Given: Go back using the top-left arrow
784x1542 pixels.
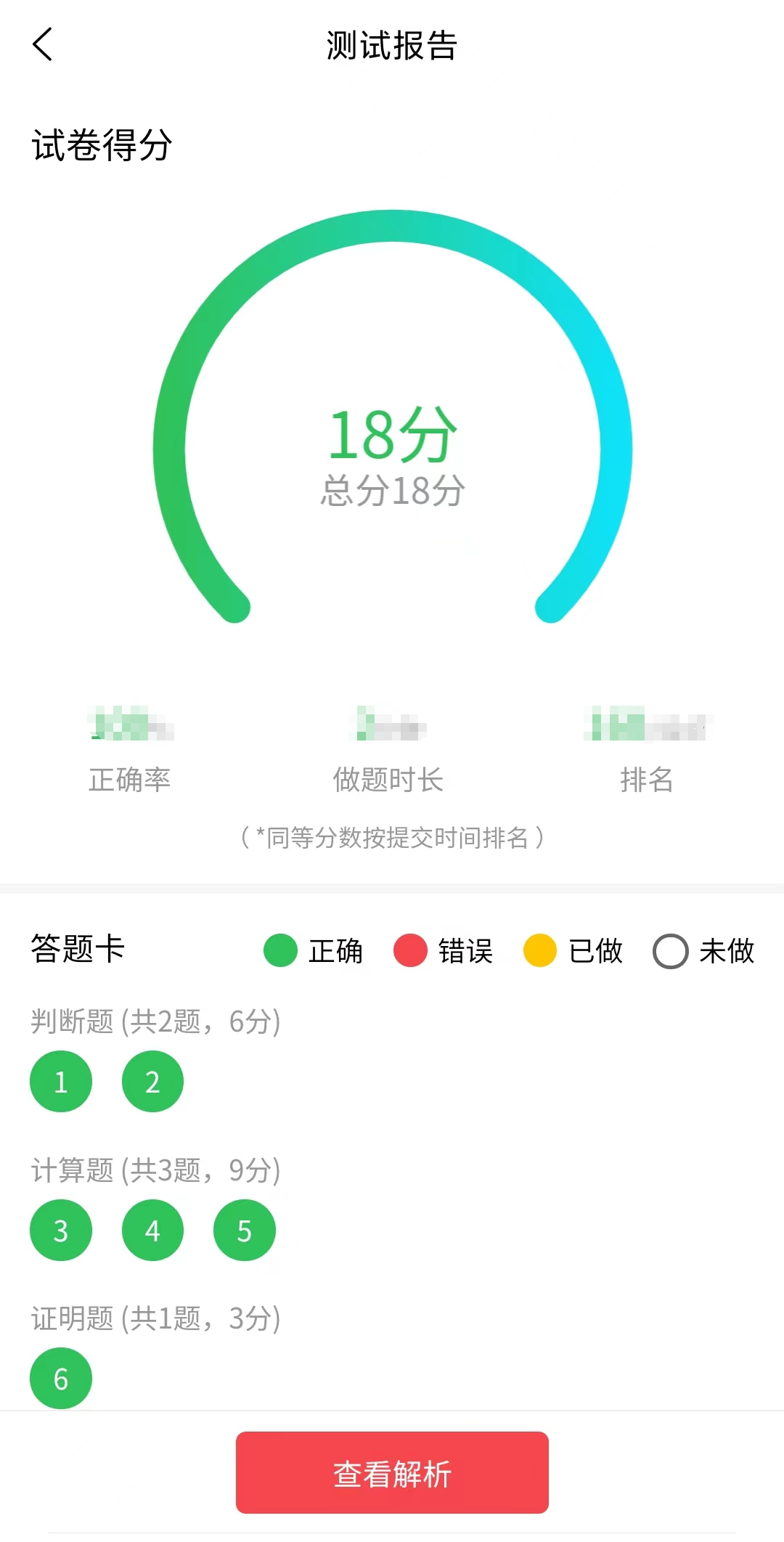Looking at the screenshot, I should tap(43, 45).
